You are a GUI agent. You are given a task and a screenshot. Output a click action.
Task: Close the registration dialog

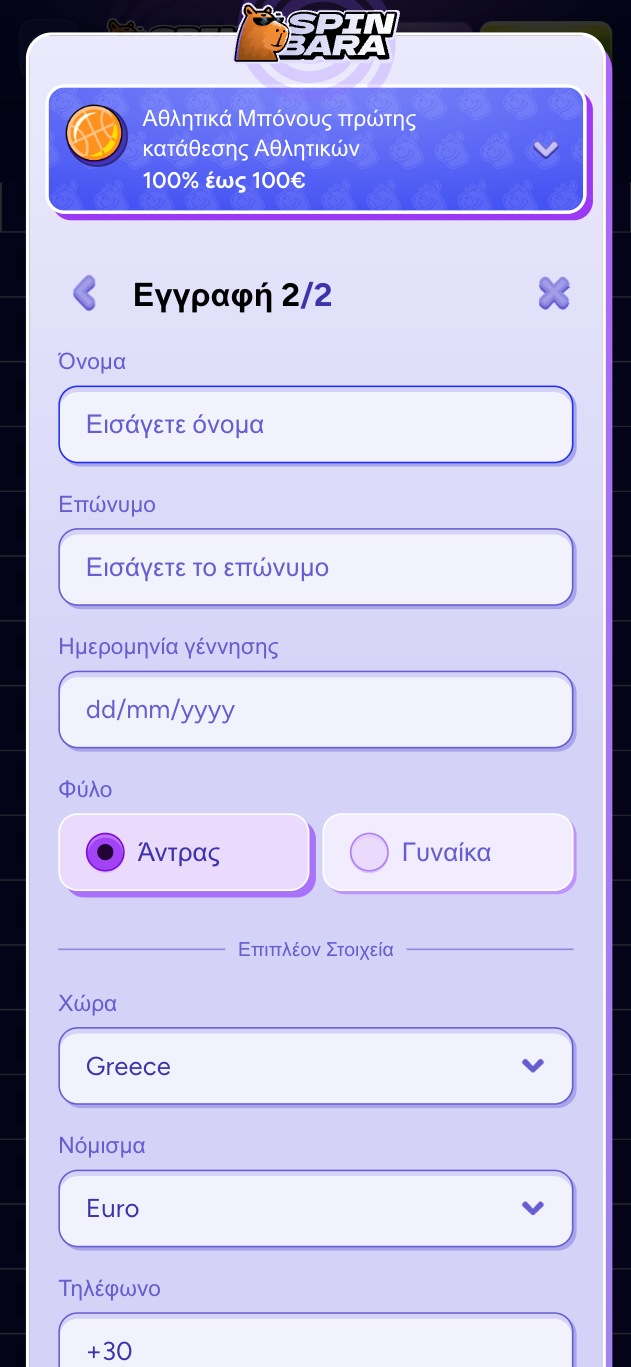(553, 294)
